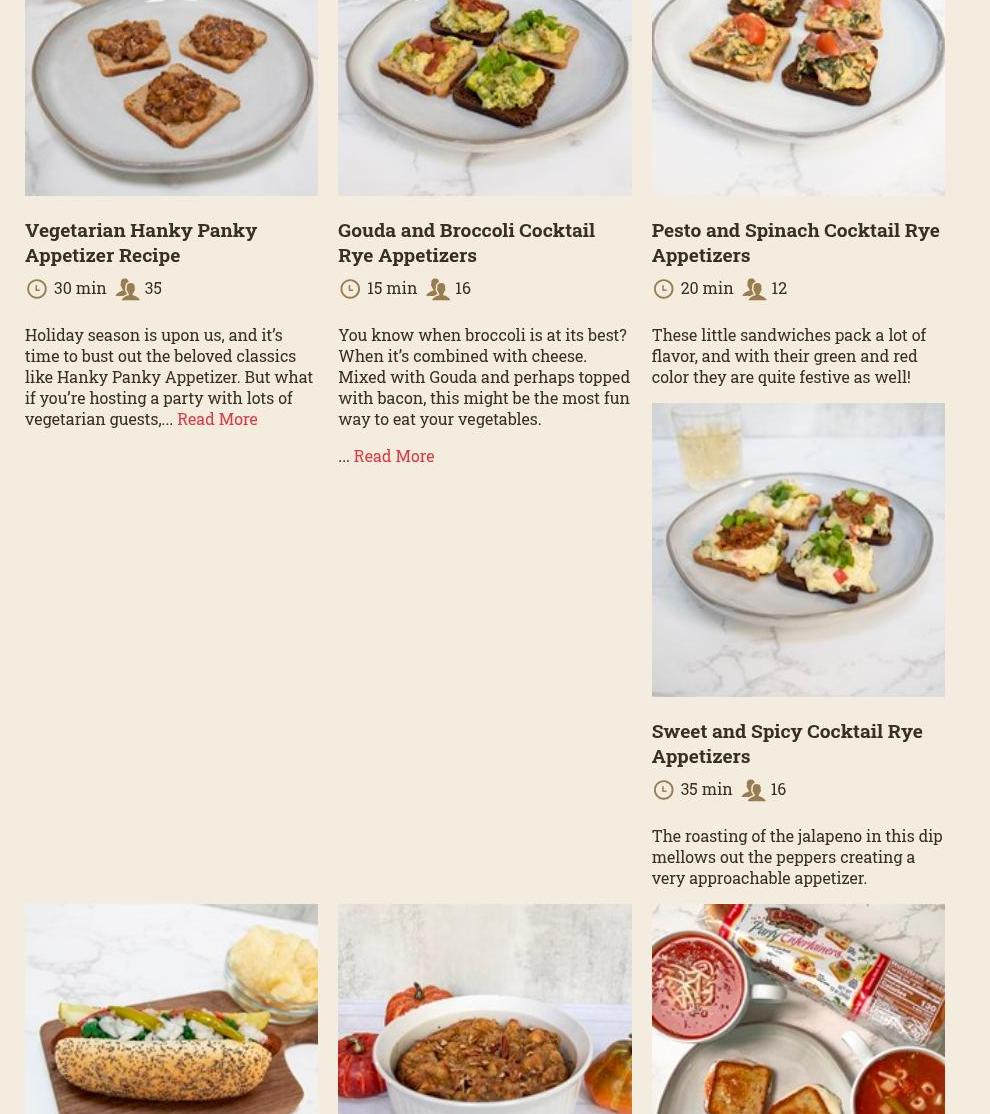Open Pesto and Spinach Cocktail Rye Appetizers title
This screenshot has width=990, height=1114.
tap(795, 242)
